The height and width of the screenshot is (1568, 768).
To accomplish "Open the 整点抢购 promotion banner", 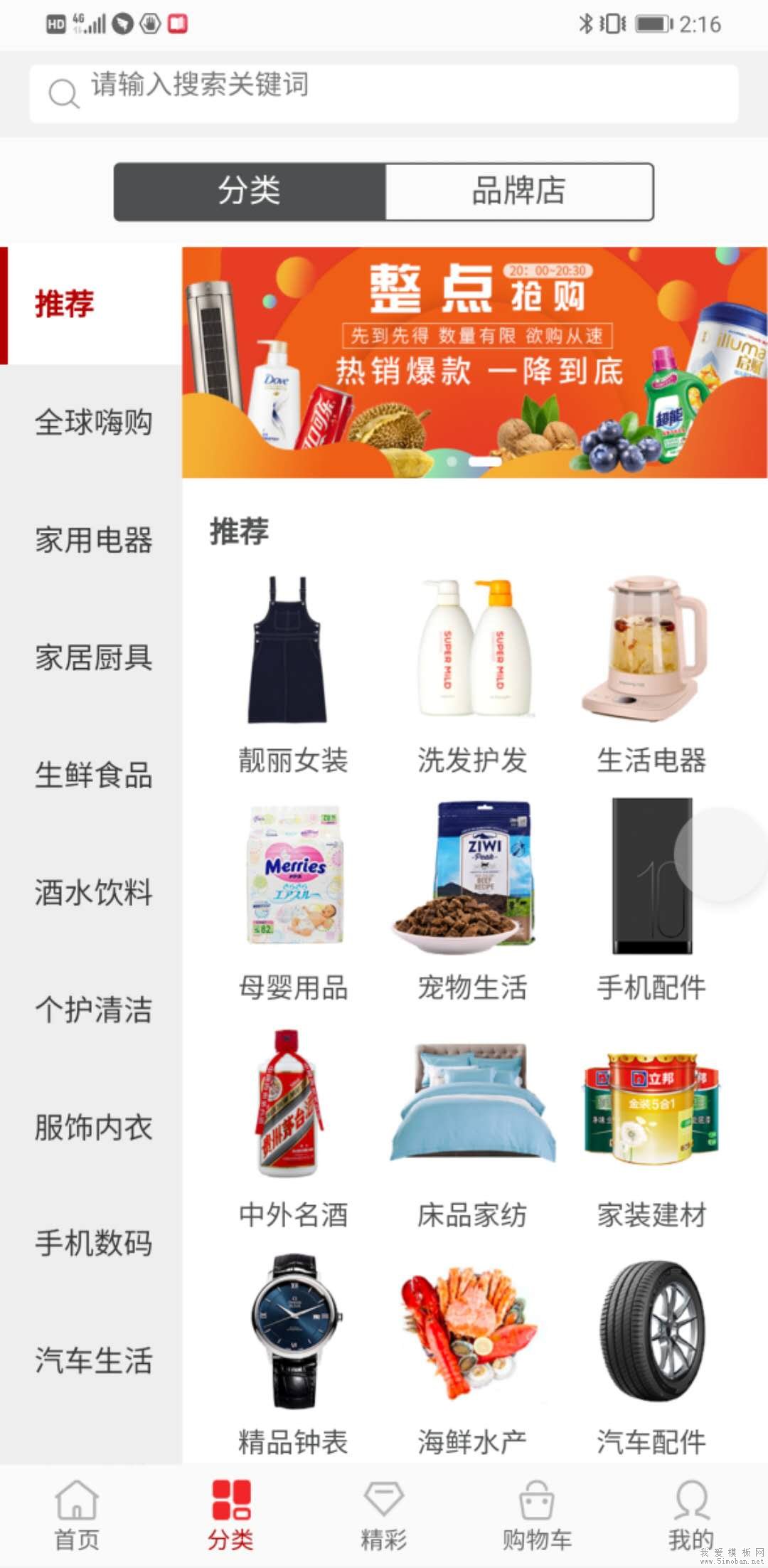I will coord(474,362).
